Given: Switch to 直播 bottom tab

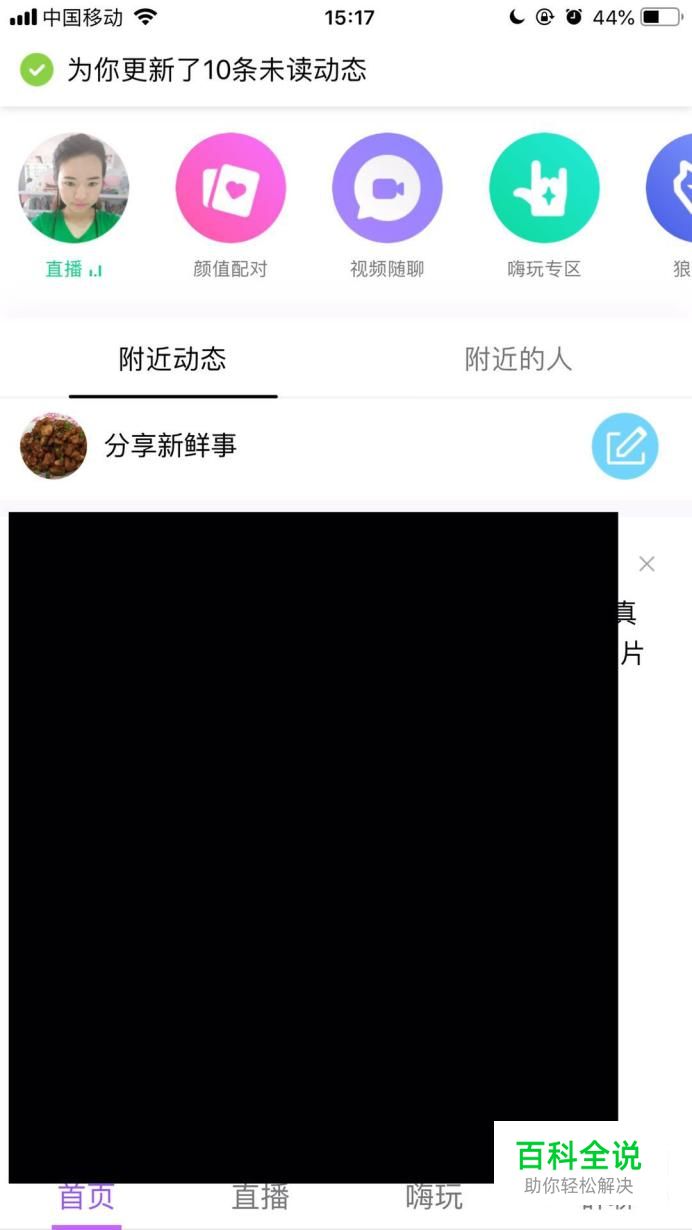Looking at the screenshot, I should [260, 1197].
